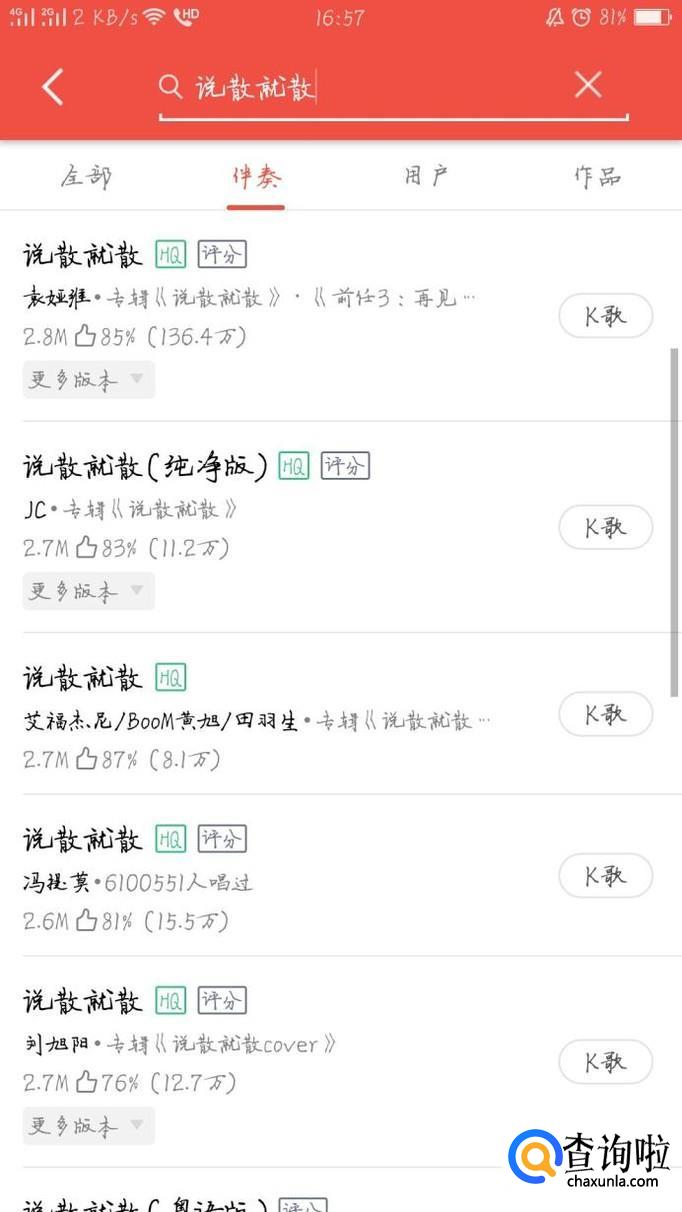Tap K歌 for 艾福杰尼's version

pos(605,714)
